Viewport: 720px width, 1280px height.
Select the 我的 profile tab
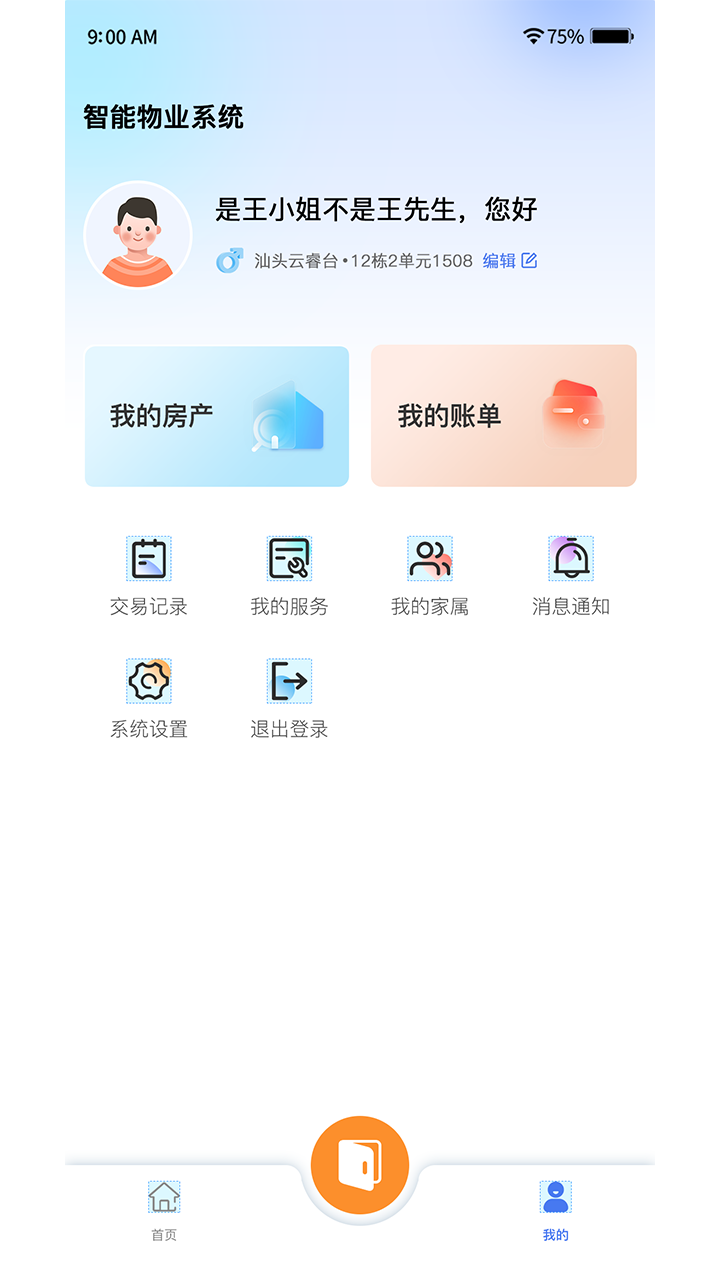pyautogui.click(x=556, y=1205)
